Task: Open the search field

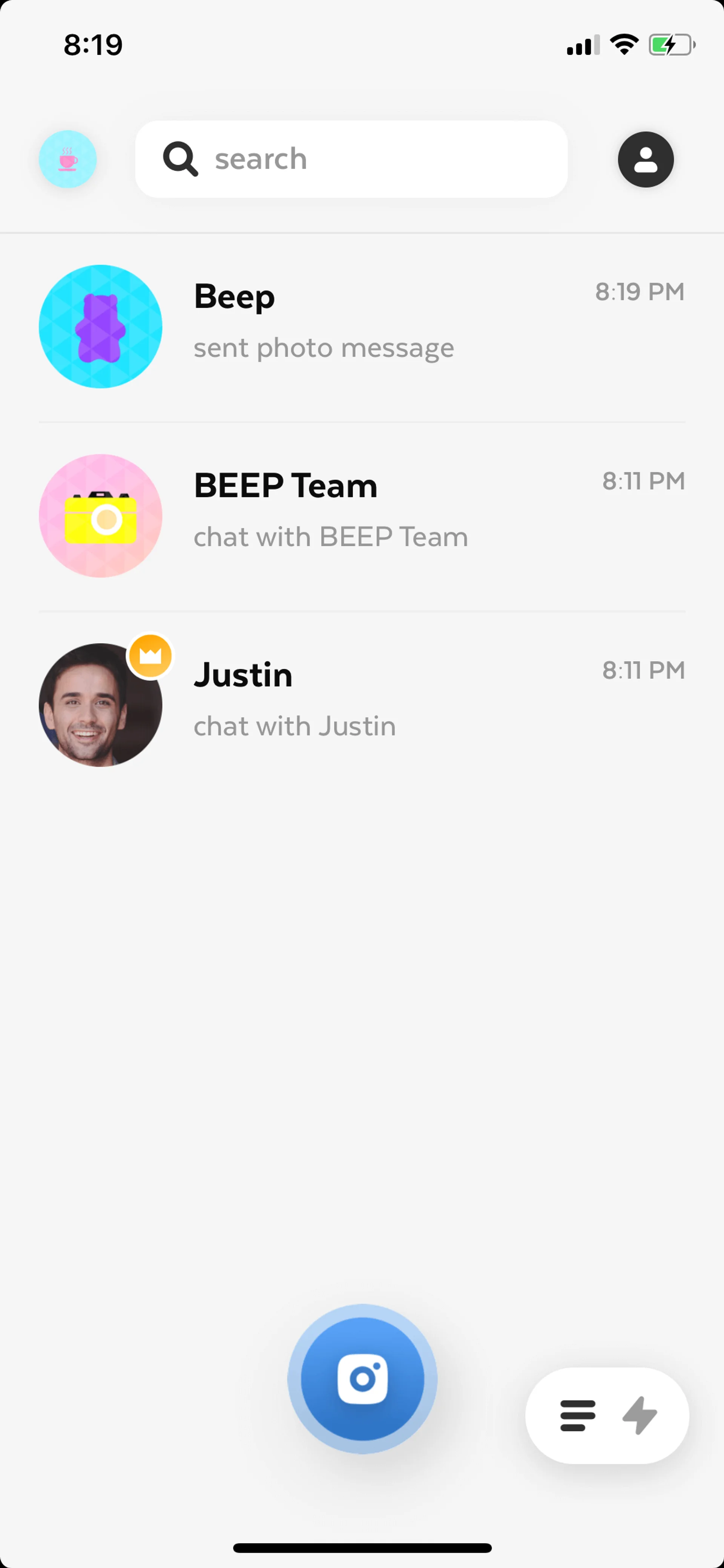Action: [x=352, y=159]
